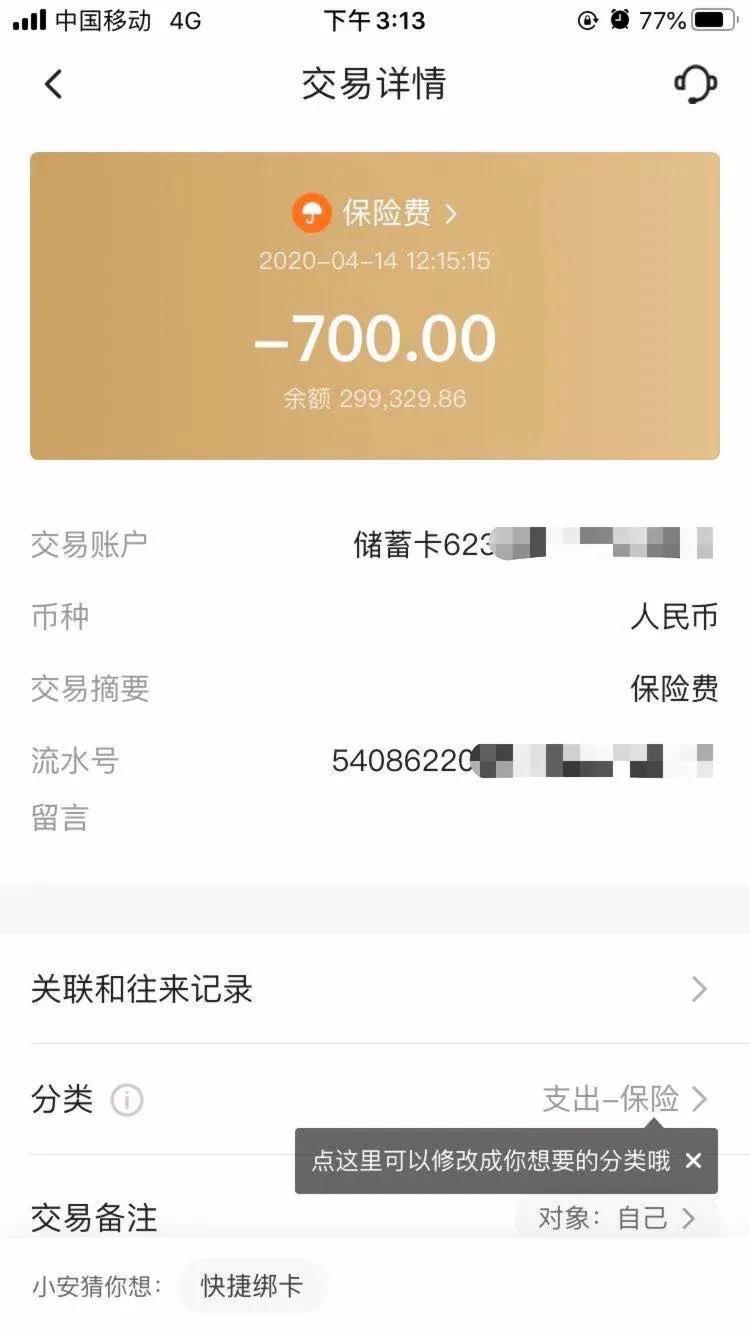Tap the info icon next to 分类
Screen dimensions: 750x1334
(x=127, y=1100)
